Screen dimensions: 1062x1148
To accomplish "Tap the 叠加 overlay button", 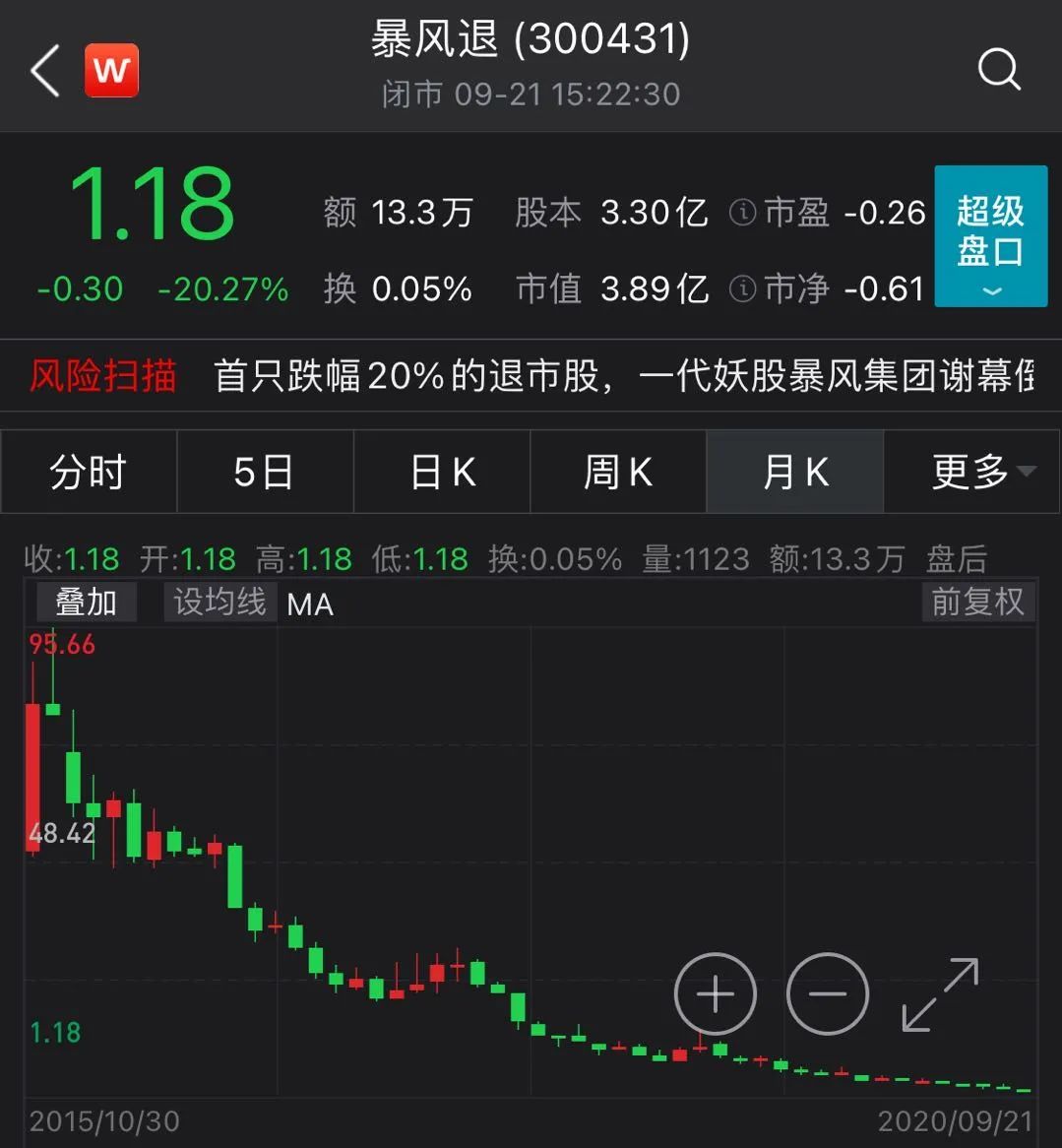I will (87, 602).
